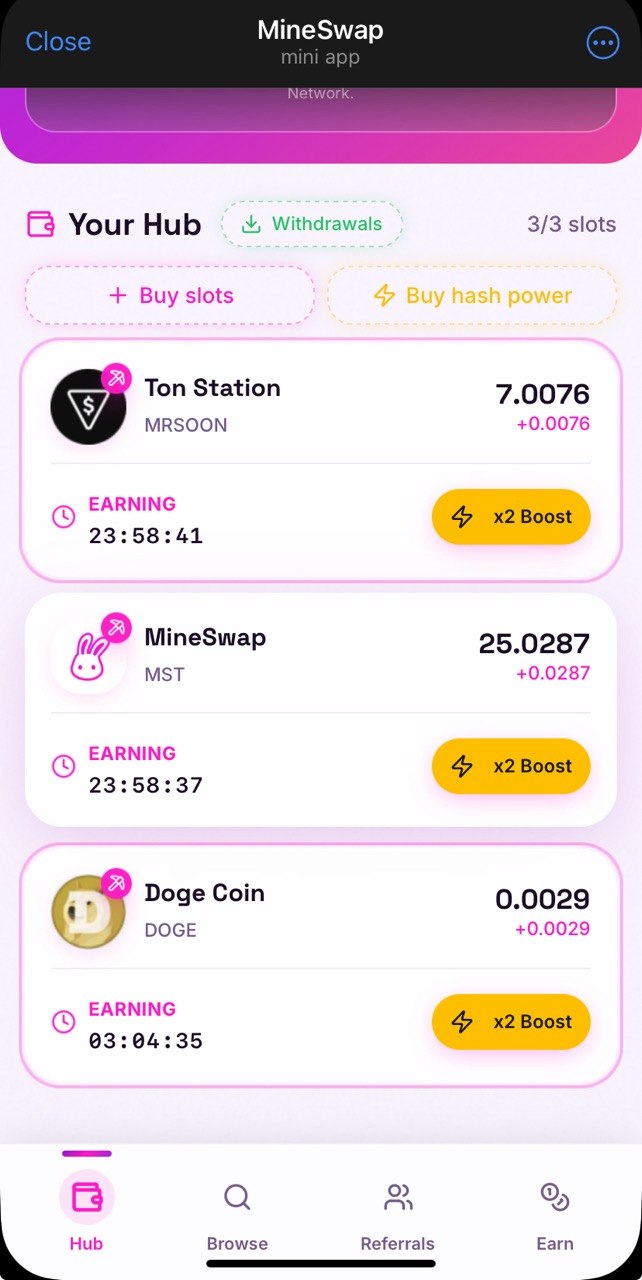The image size is (642, 1280).
Task: Close the MineSwap mini app
Action: pos(58,42)
